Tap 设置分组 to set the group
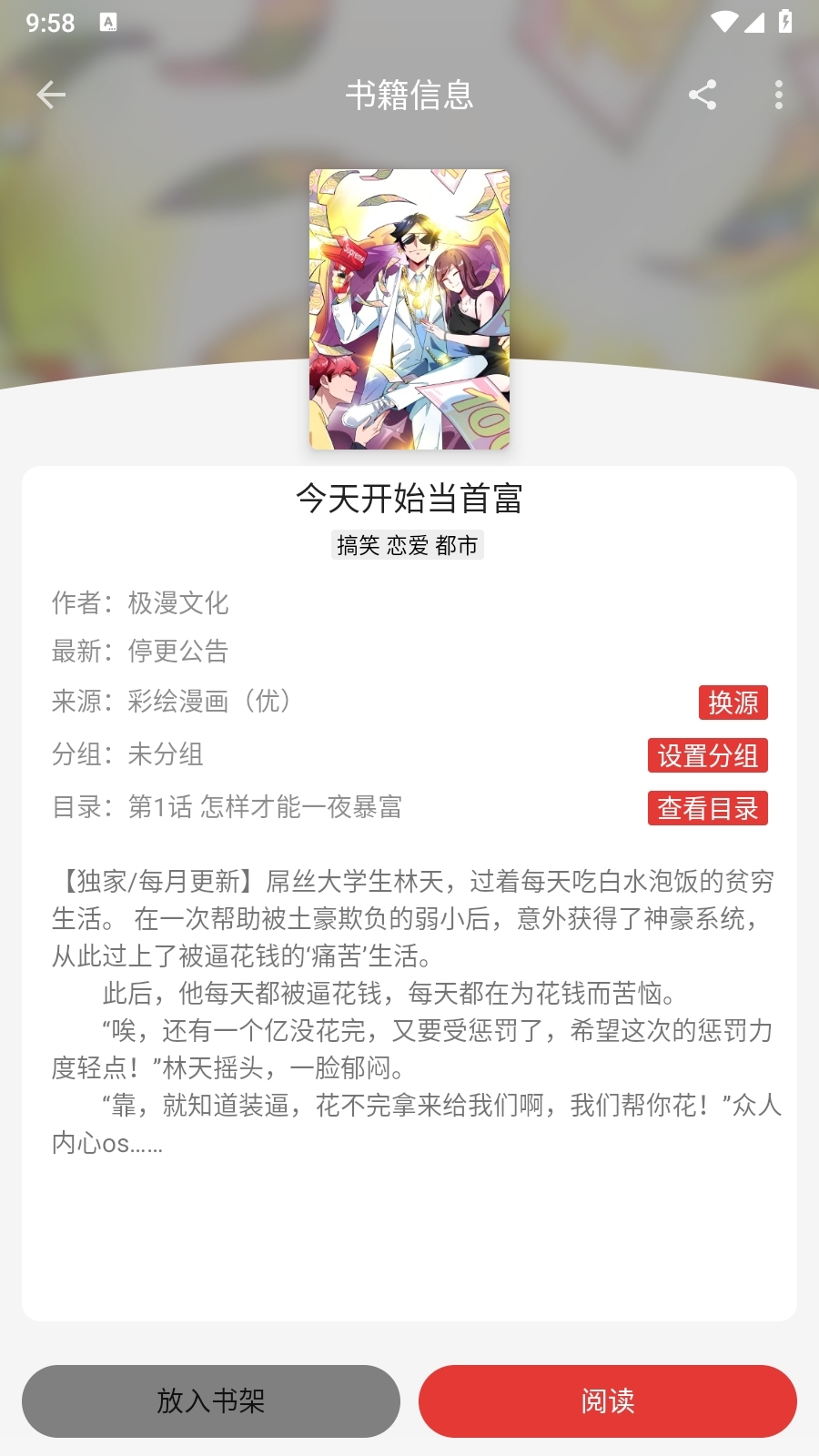This screenshot has width=819, height=1456. point(707,754)
